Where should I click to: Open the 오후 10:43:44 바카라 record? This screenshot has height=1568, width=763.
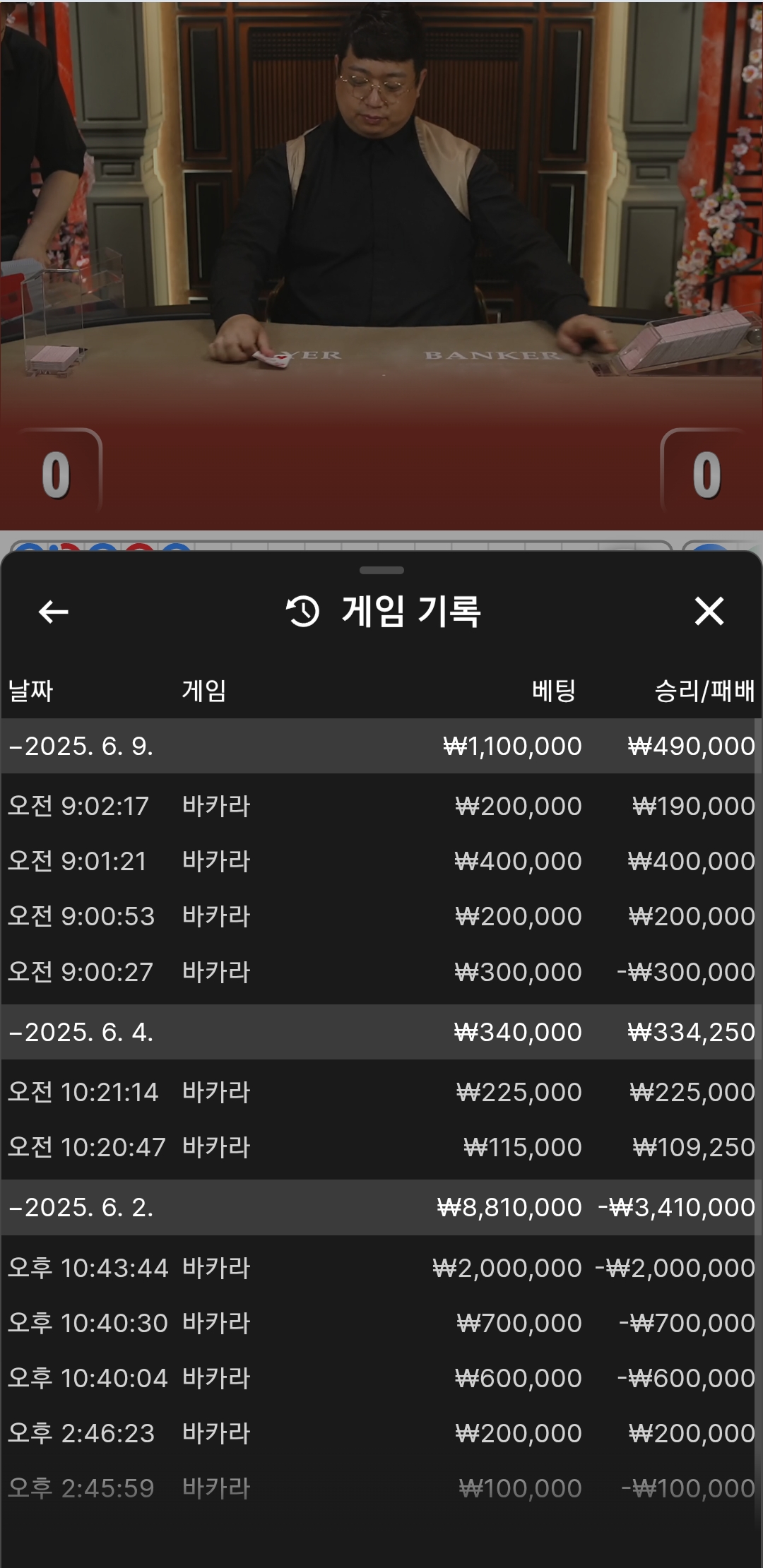(x=379, y=1268)
